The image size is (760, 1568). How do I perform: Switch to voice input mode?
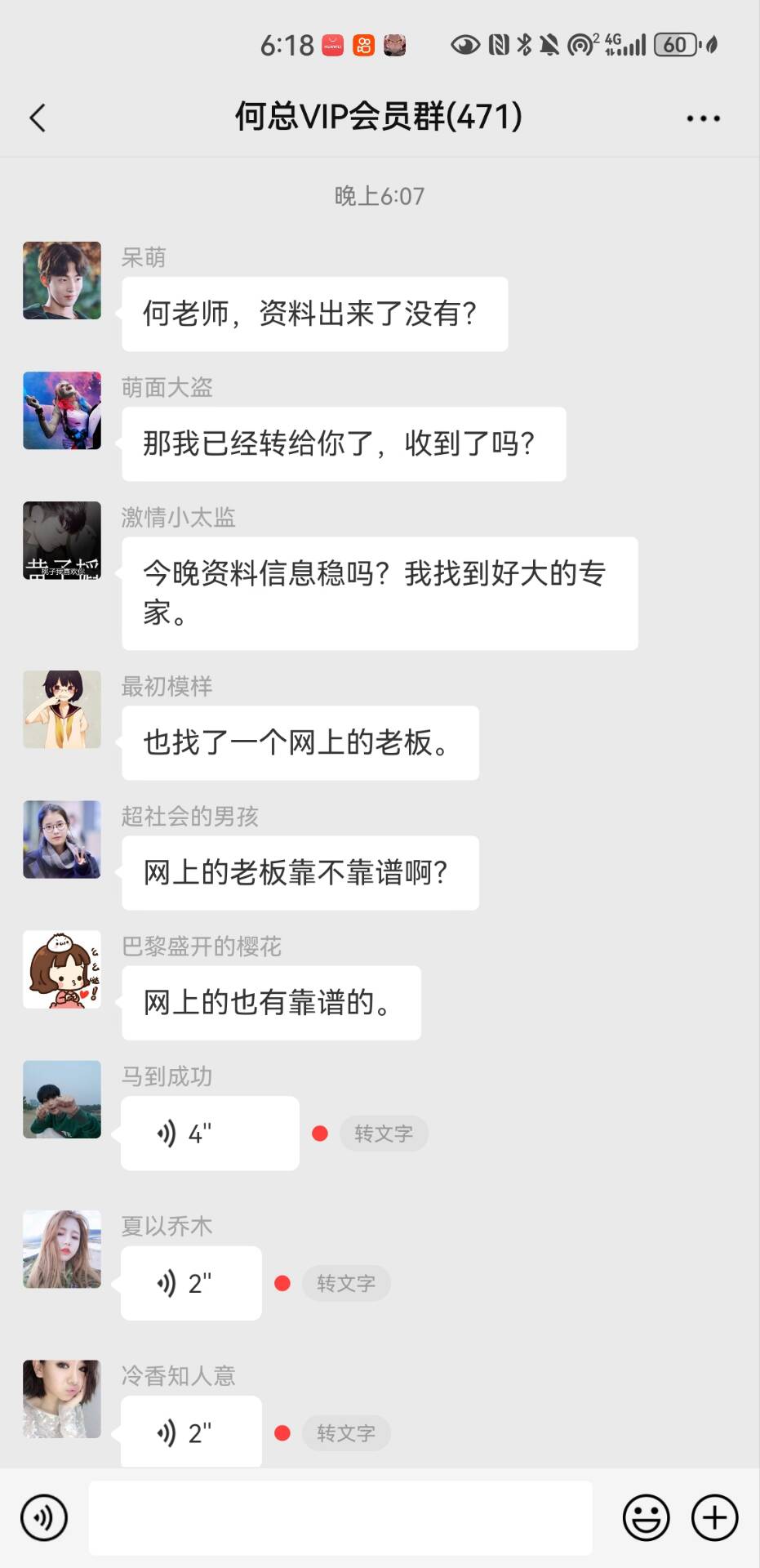click(44, 1517)
